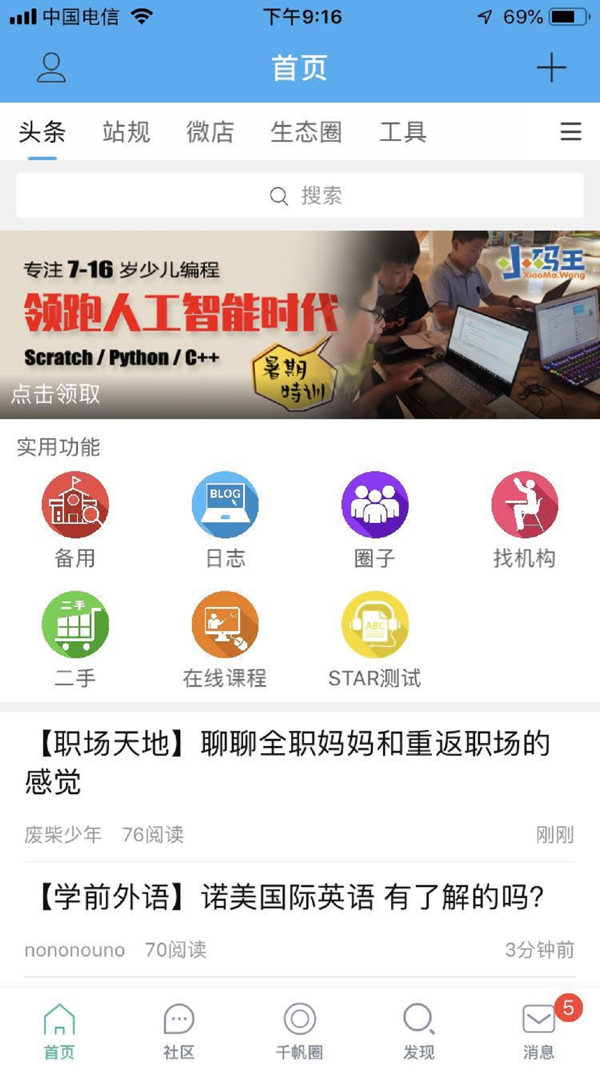
Task: Open the 圈子 feature
Action: pos(375,520)
